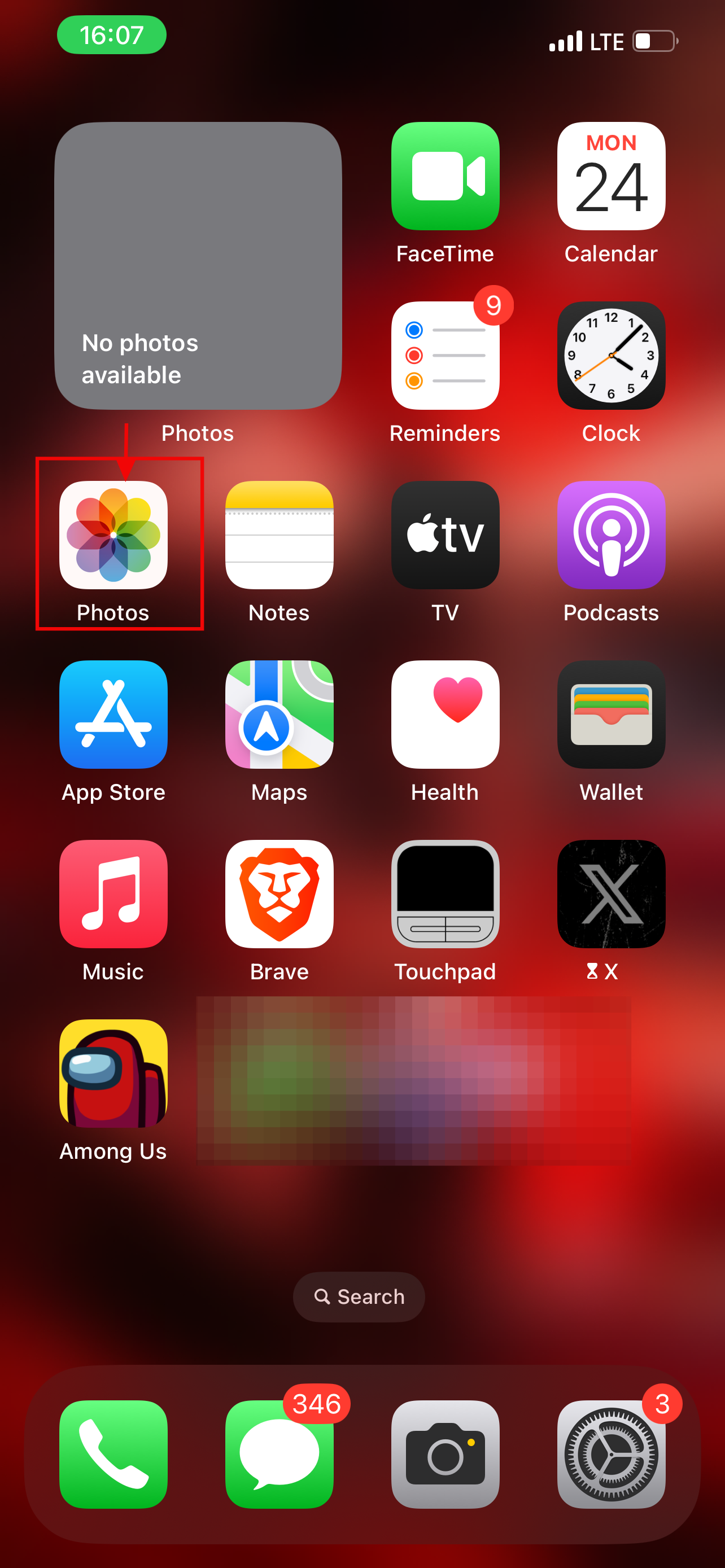Launch FaceTime

445,176
